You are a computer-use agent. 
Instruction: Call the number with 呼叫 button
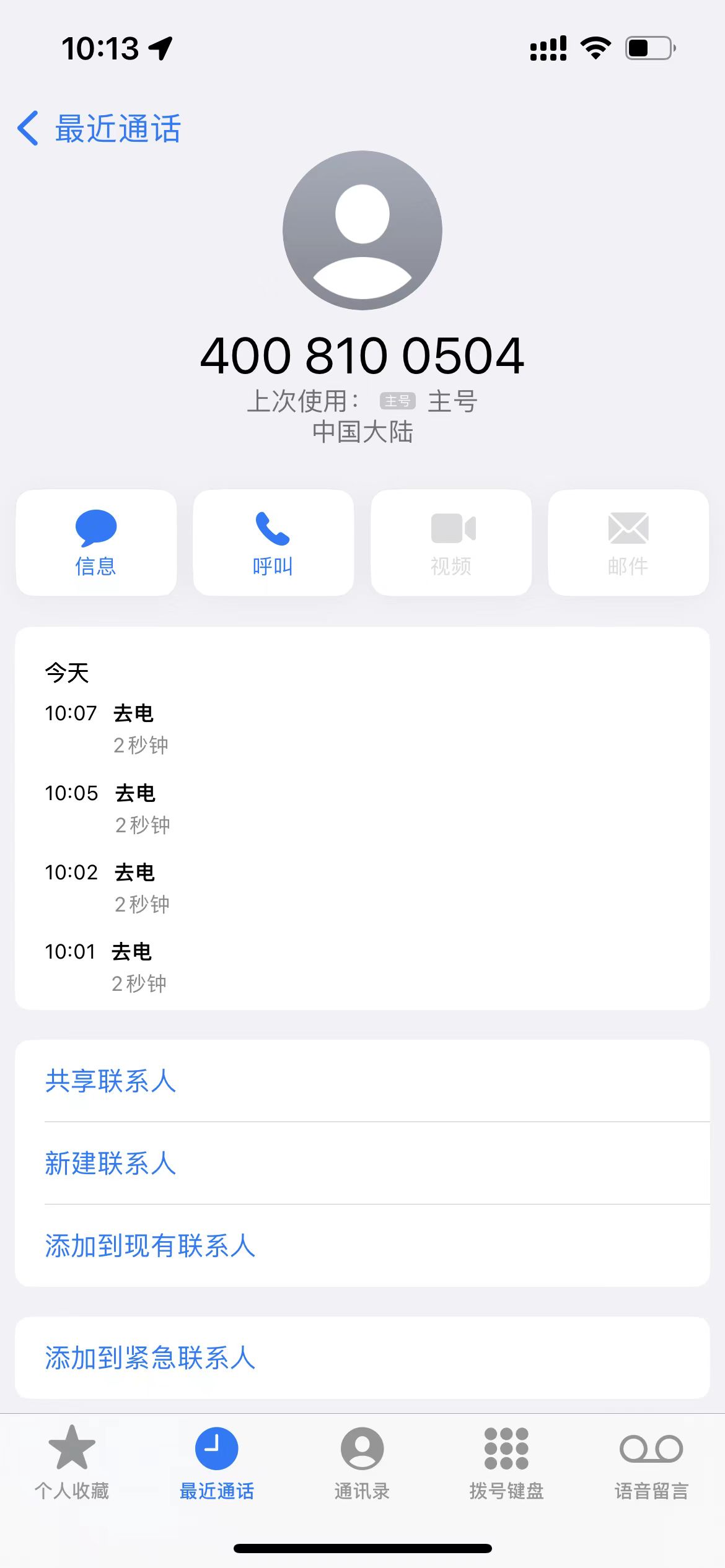point(273,542)
